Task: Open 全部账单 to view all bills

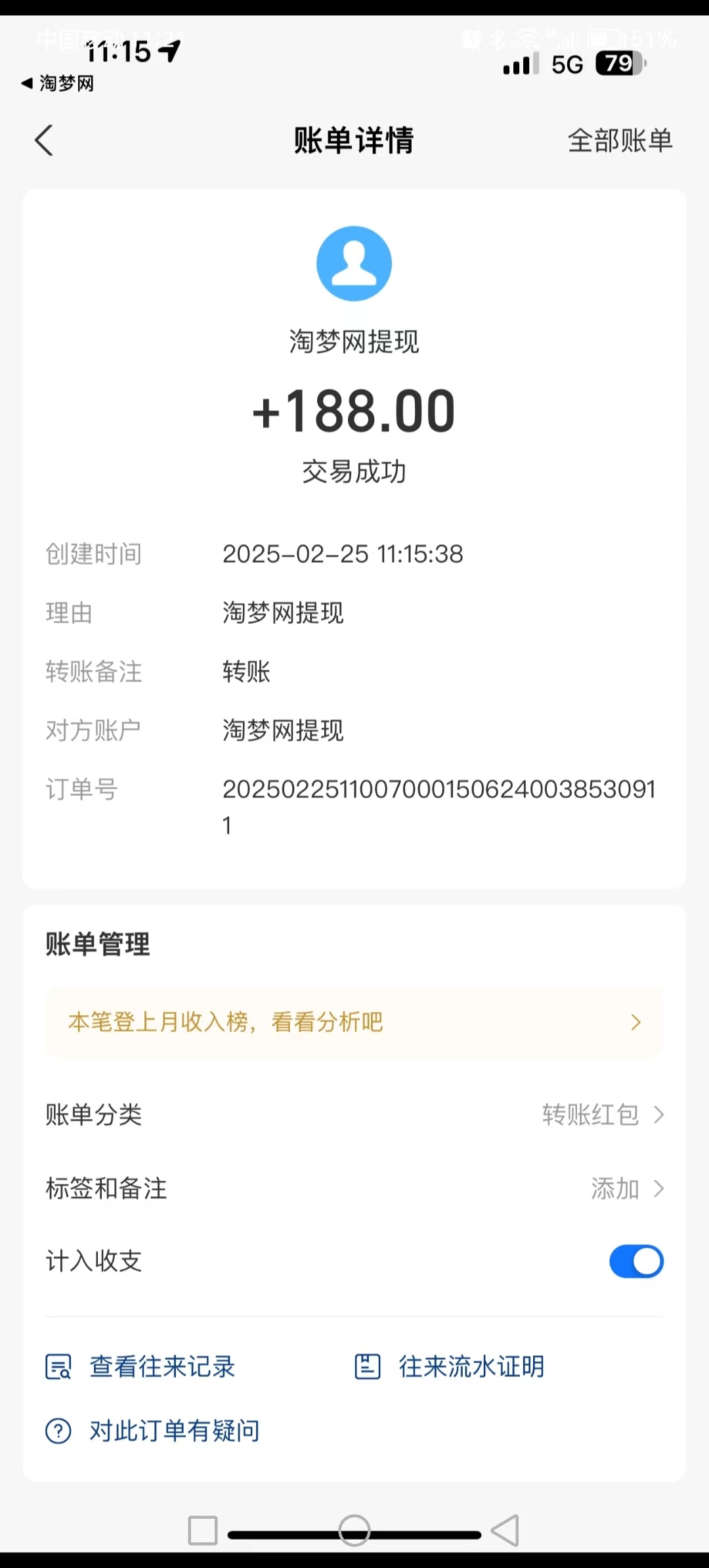Action: pos(619,140)
